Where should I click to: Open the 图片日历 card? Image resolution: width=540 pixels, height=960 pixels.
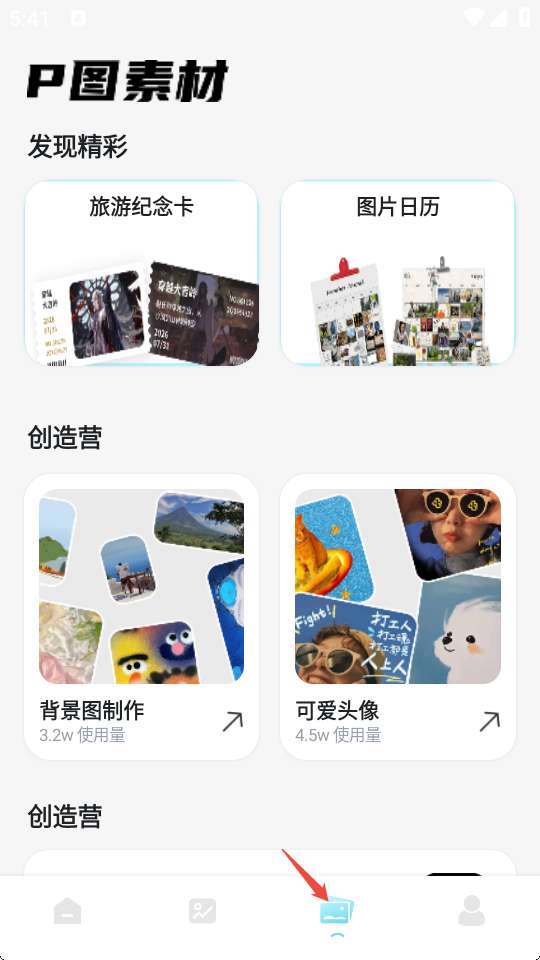[398, 273]
